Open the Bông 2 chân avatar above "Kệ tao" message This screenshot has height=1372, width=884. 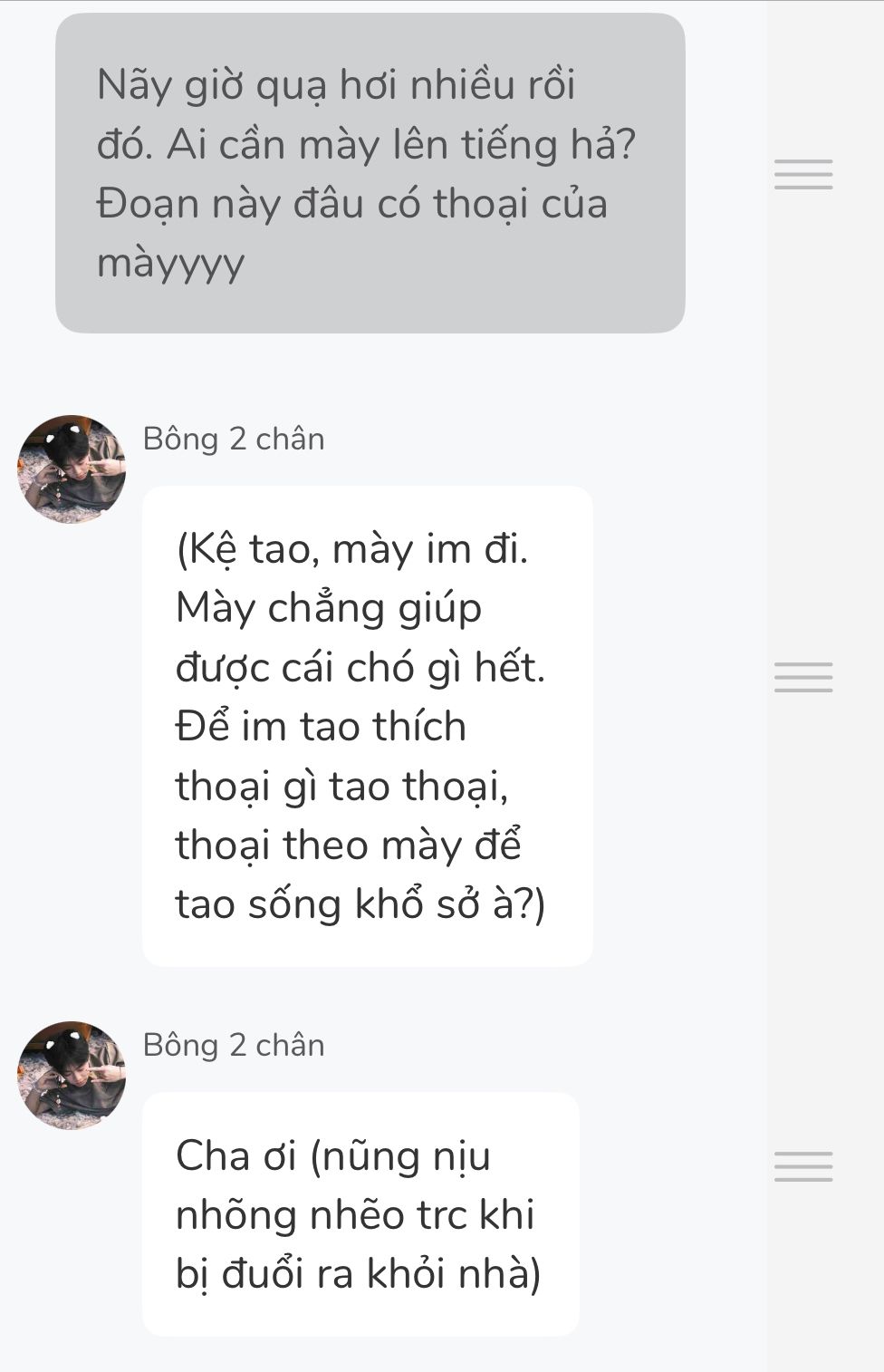coord(72,469)
